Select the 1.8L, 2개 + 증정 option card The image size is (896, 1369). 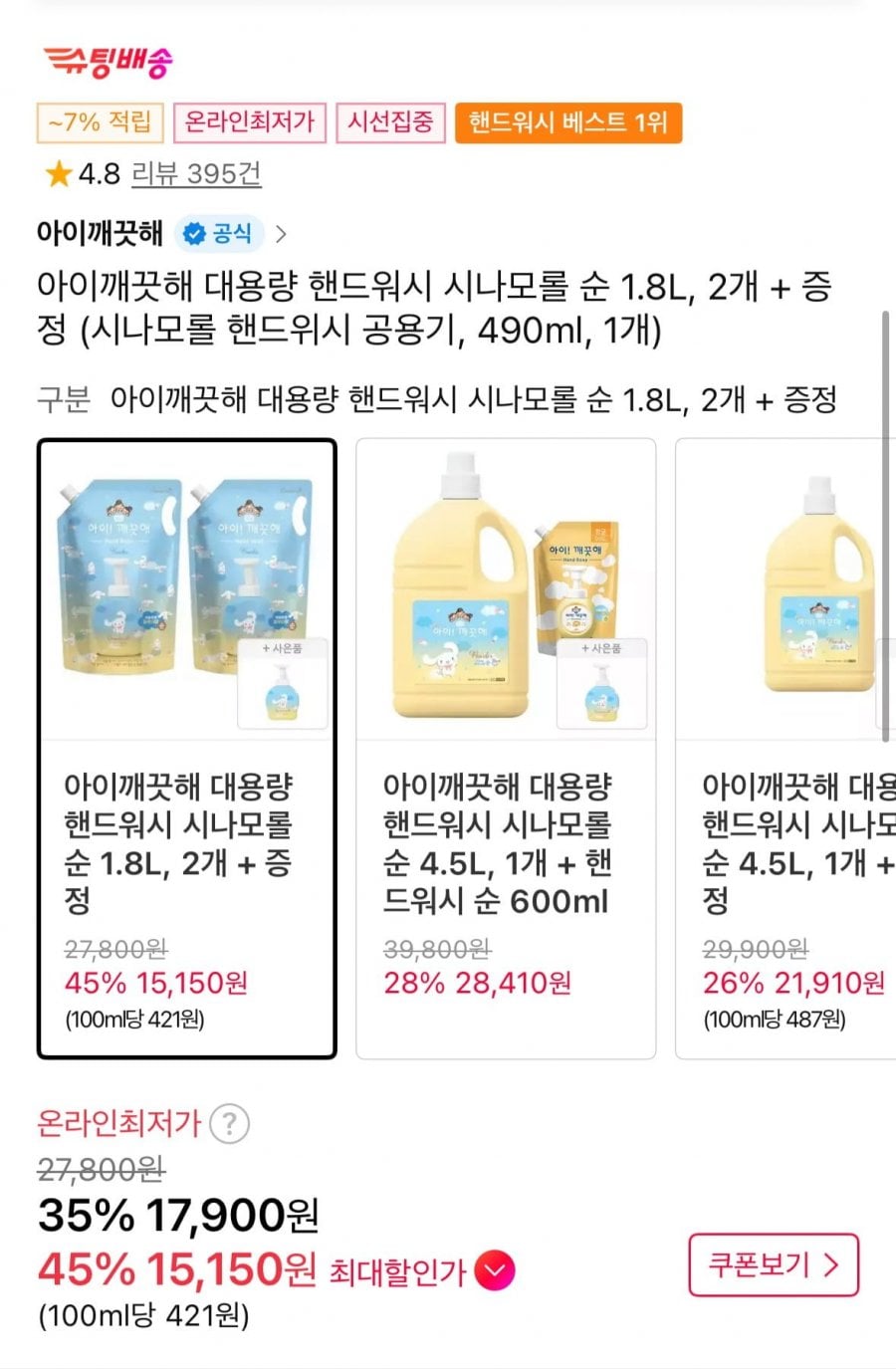pos(187,749)
